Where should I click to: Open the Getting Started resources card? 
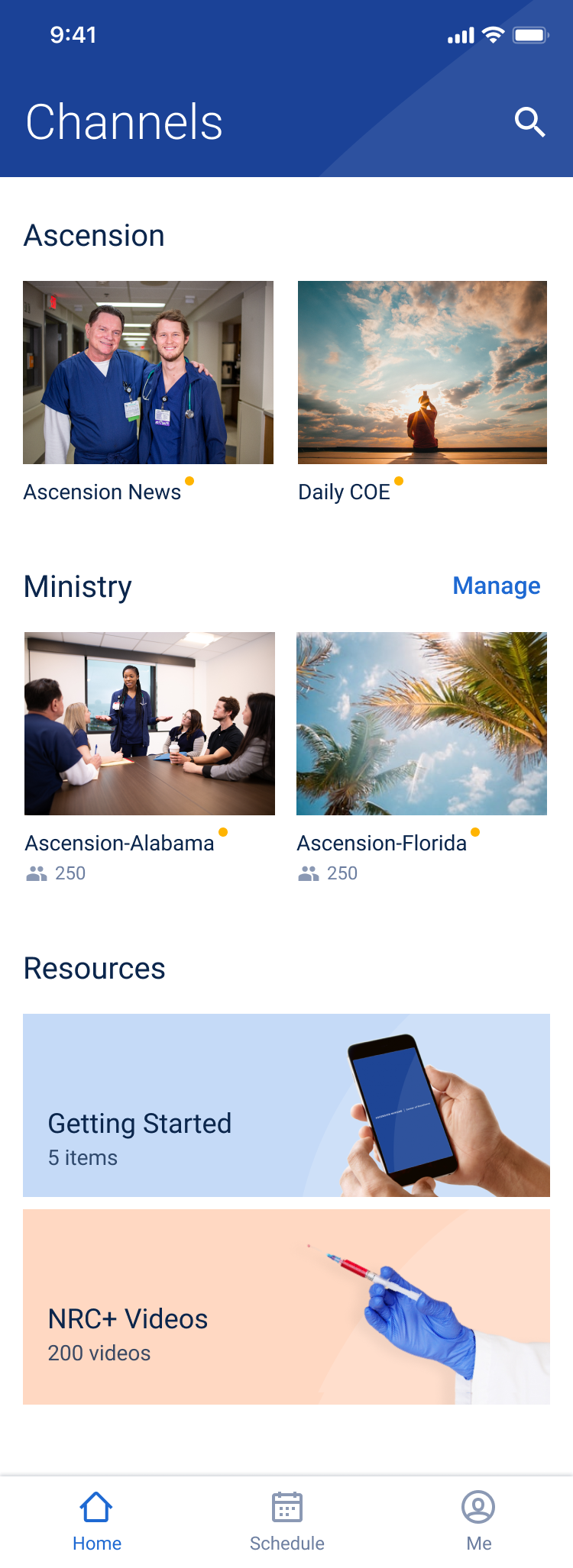click(x=286, y=1105)
